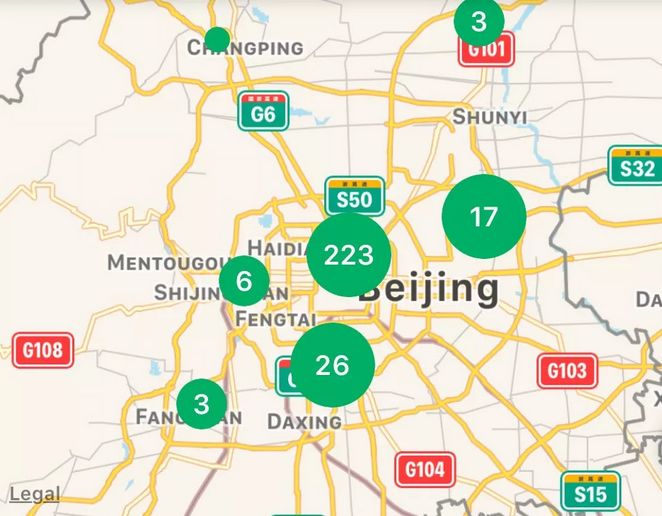Tap the 17 cluster marker

tap(484, 216)
